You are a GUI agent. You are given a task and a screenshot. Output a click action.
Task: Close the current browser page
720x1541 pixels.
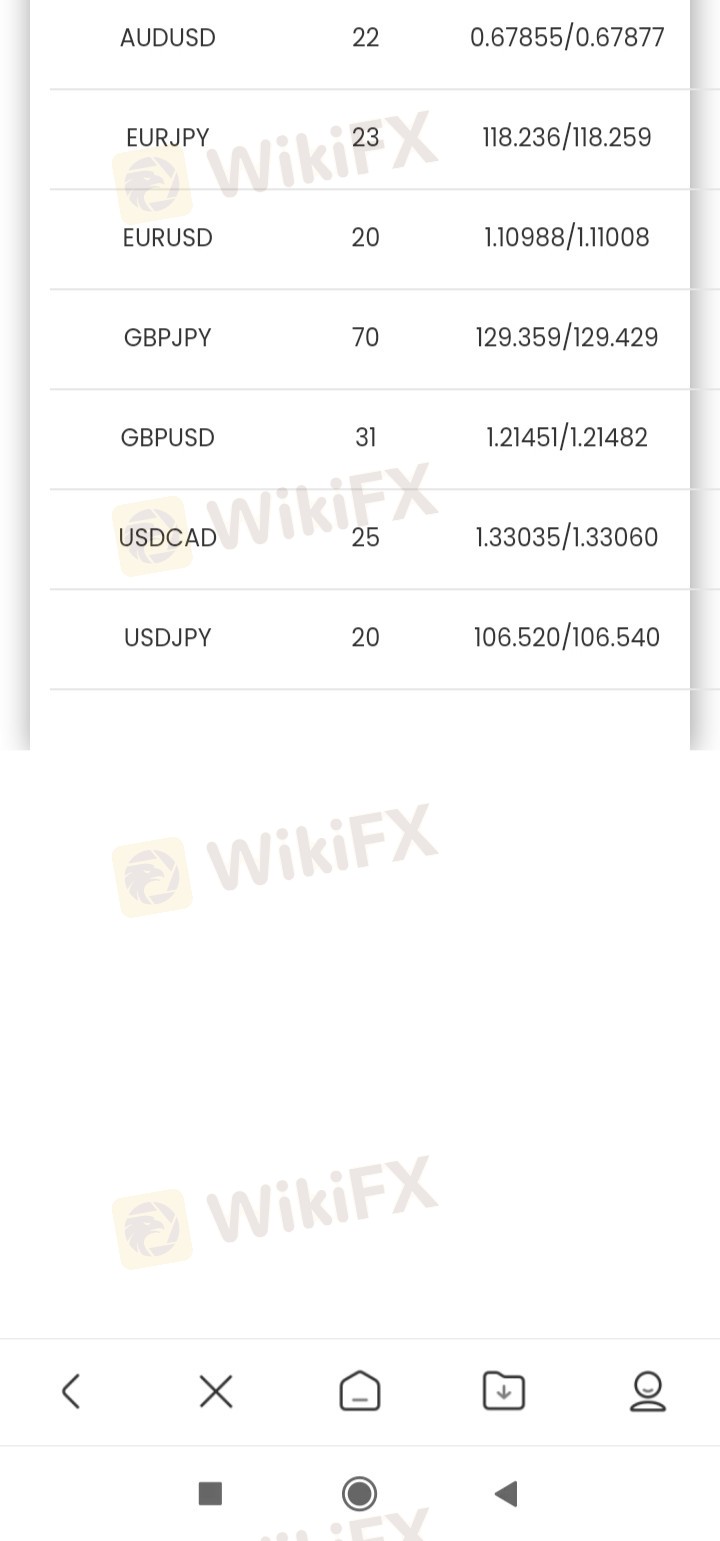pyautogui.click(x=215, y=1391)
